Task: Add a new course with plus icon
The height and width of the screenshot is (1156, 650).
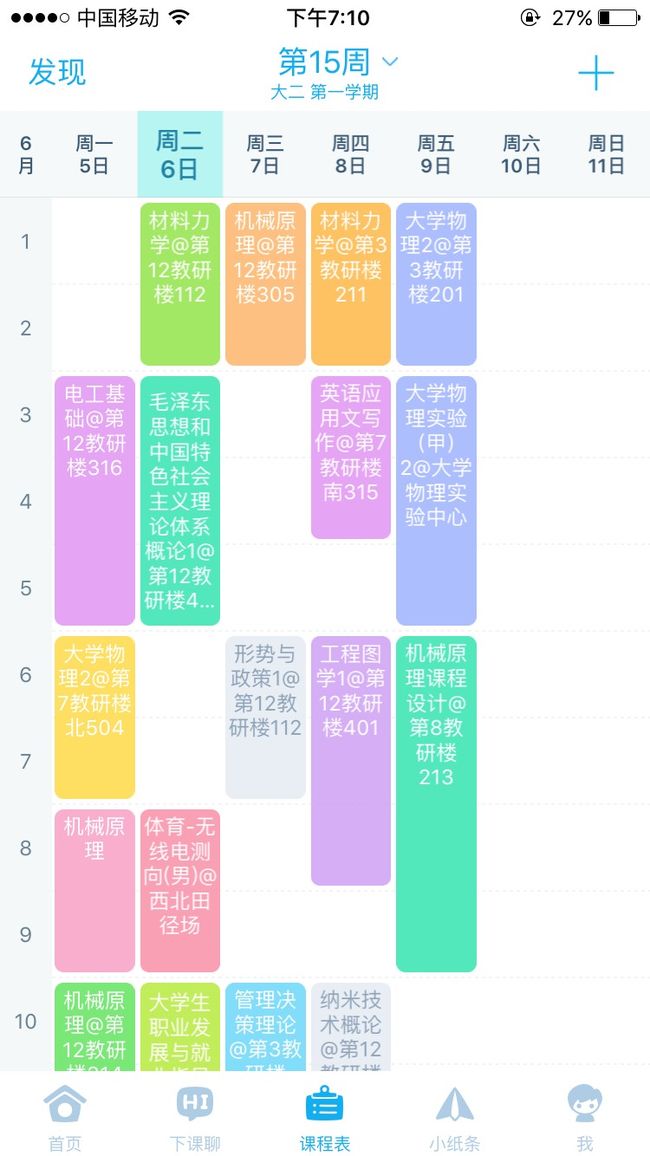Action: [x=595, y=73]
